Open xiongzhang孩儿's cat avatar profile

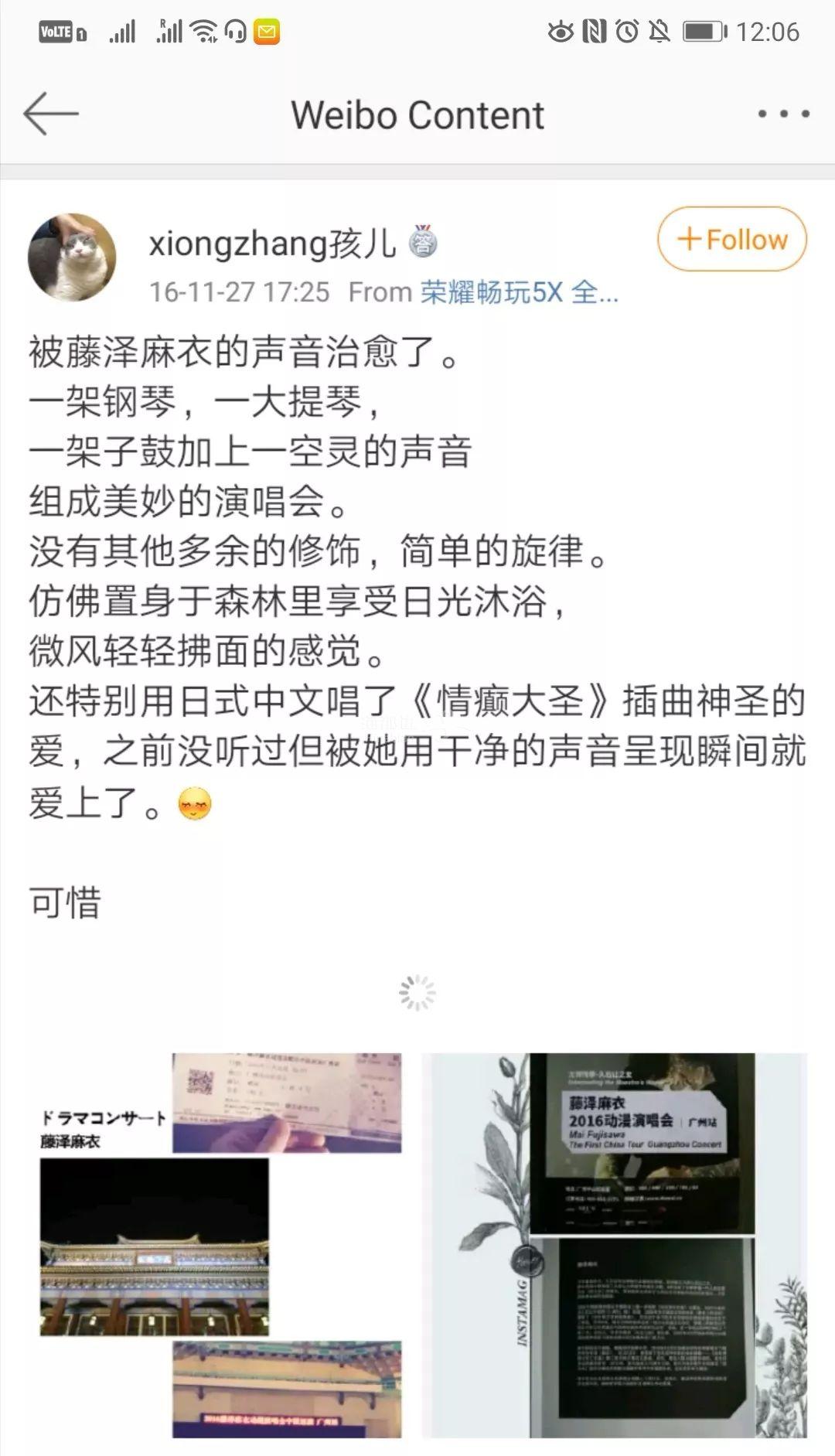pyautogui.click(x=72, y=257)
